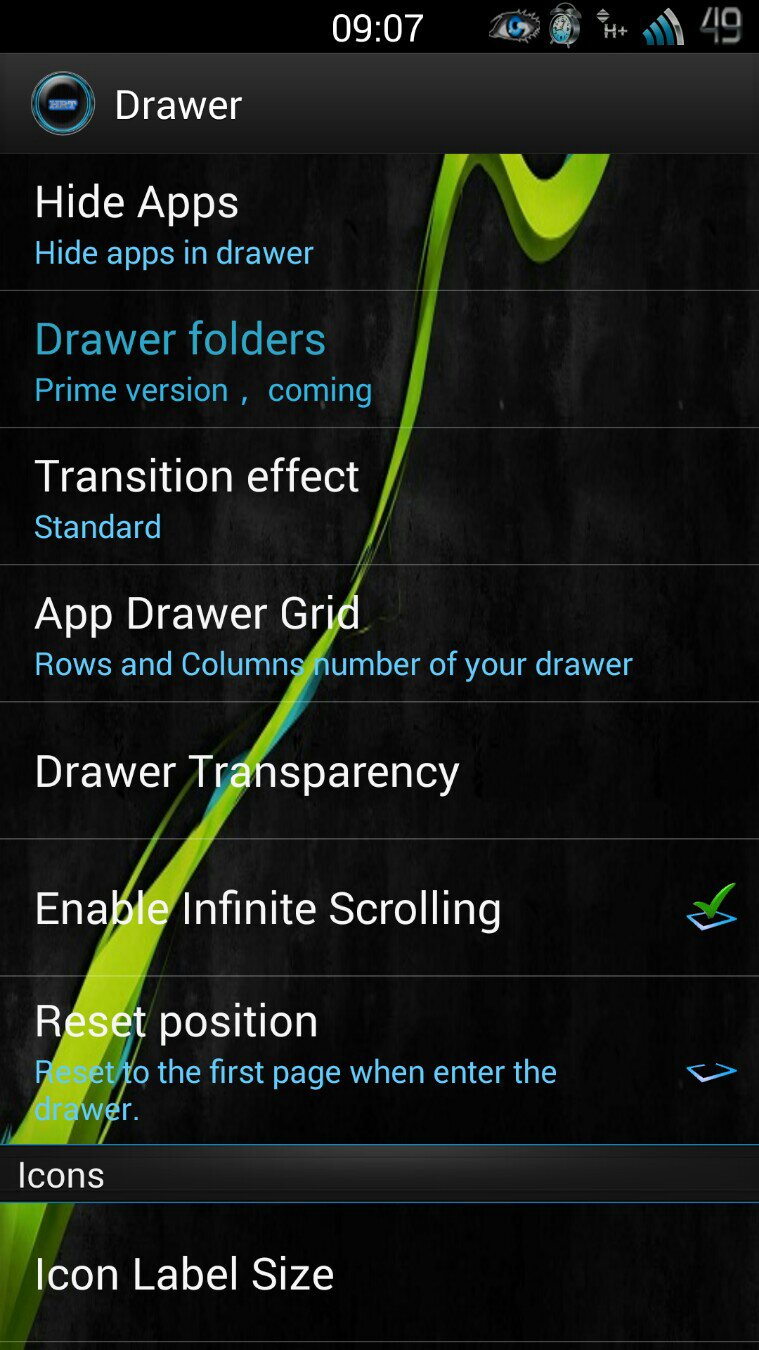Screen dimensions: 759x1350
Task: Open Icon Label Size setting
Action: pyautogui.click(x=379, y=1273)
